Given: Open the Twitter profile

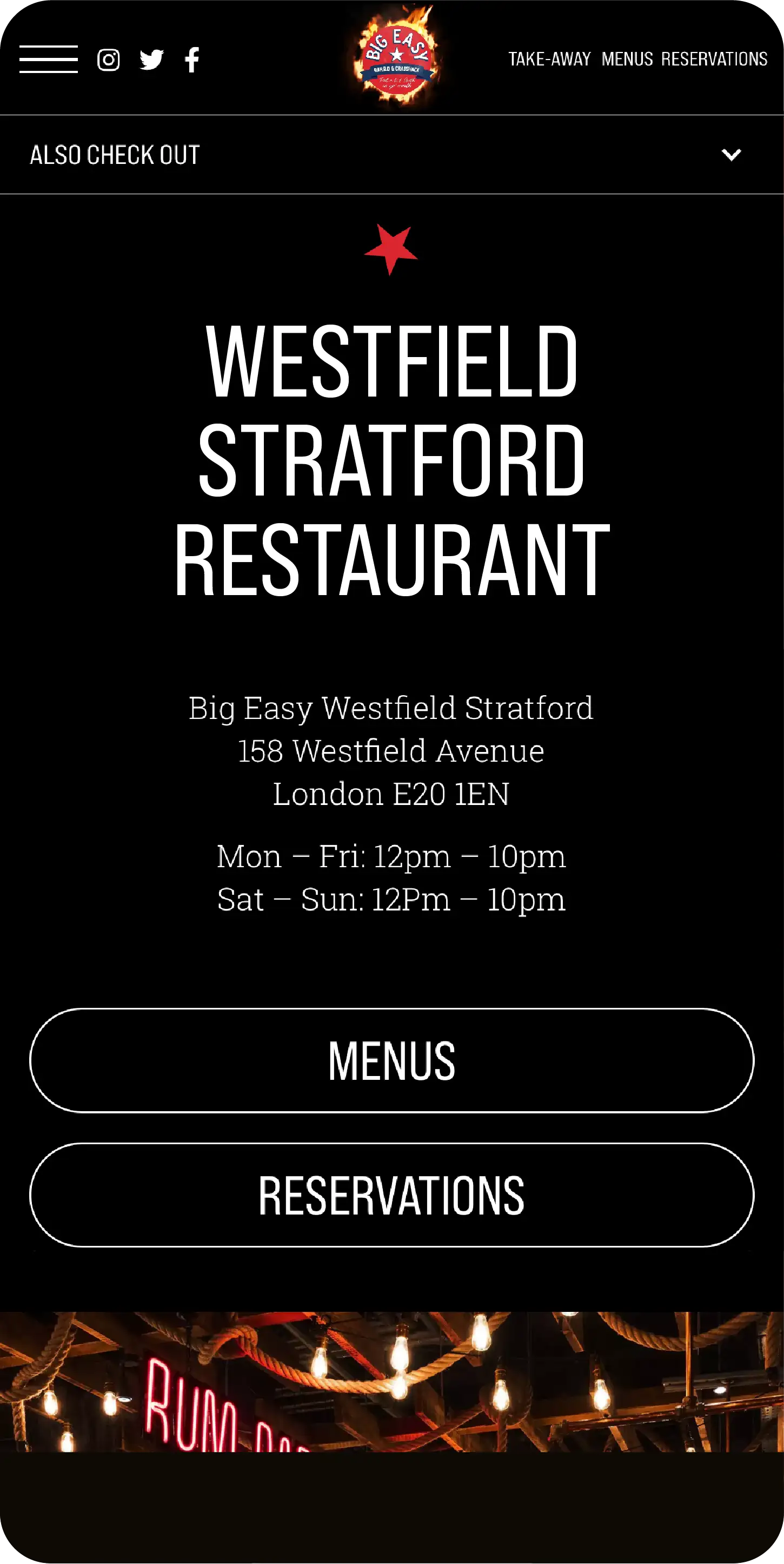Looking at the screenshot, I should 152,60.
